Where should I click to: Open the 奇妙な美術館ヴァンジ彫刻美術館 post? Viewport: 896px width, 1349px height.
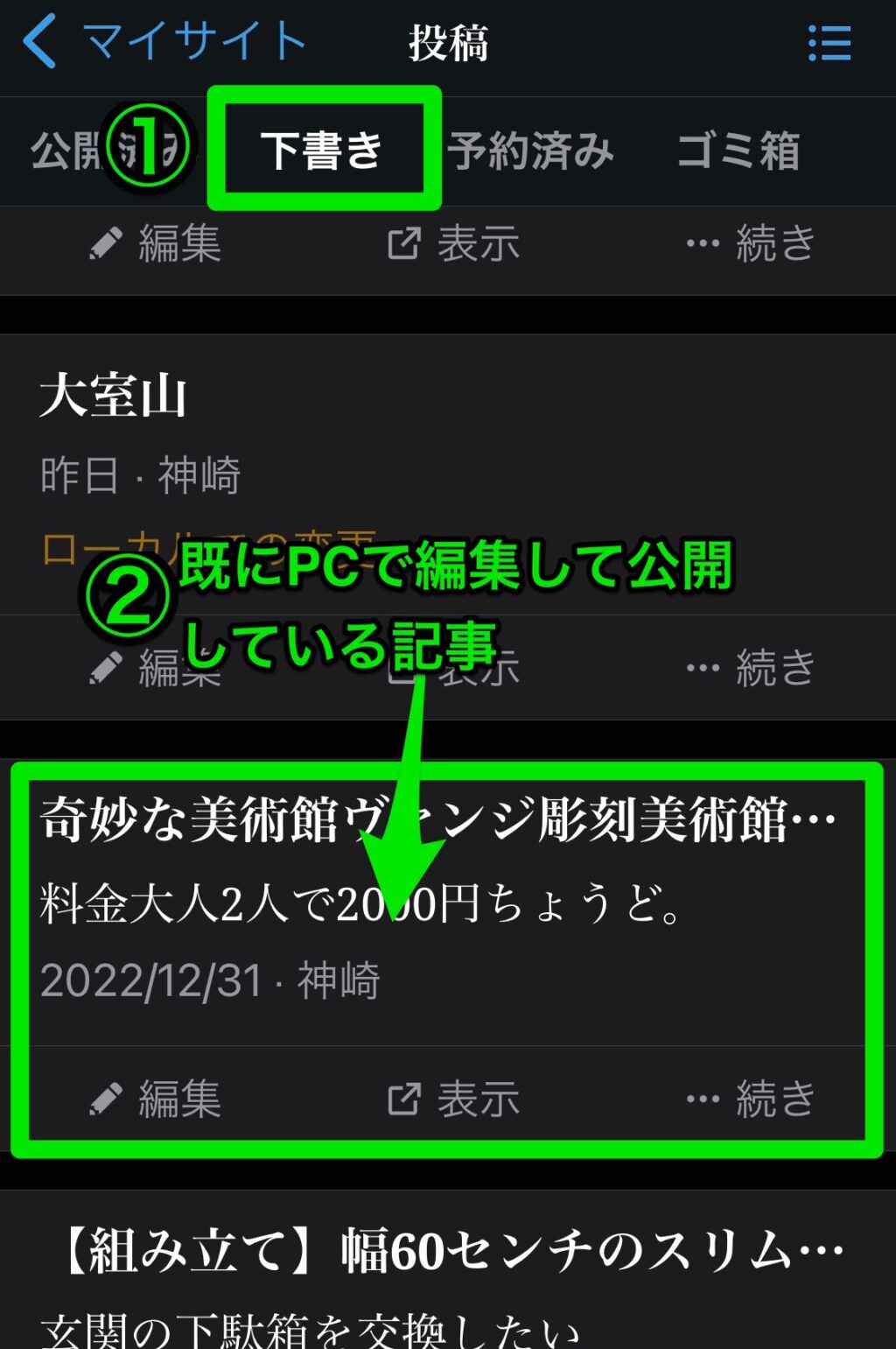click(x=437, y=820)
